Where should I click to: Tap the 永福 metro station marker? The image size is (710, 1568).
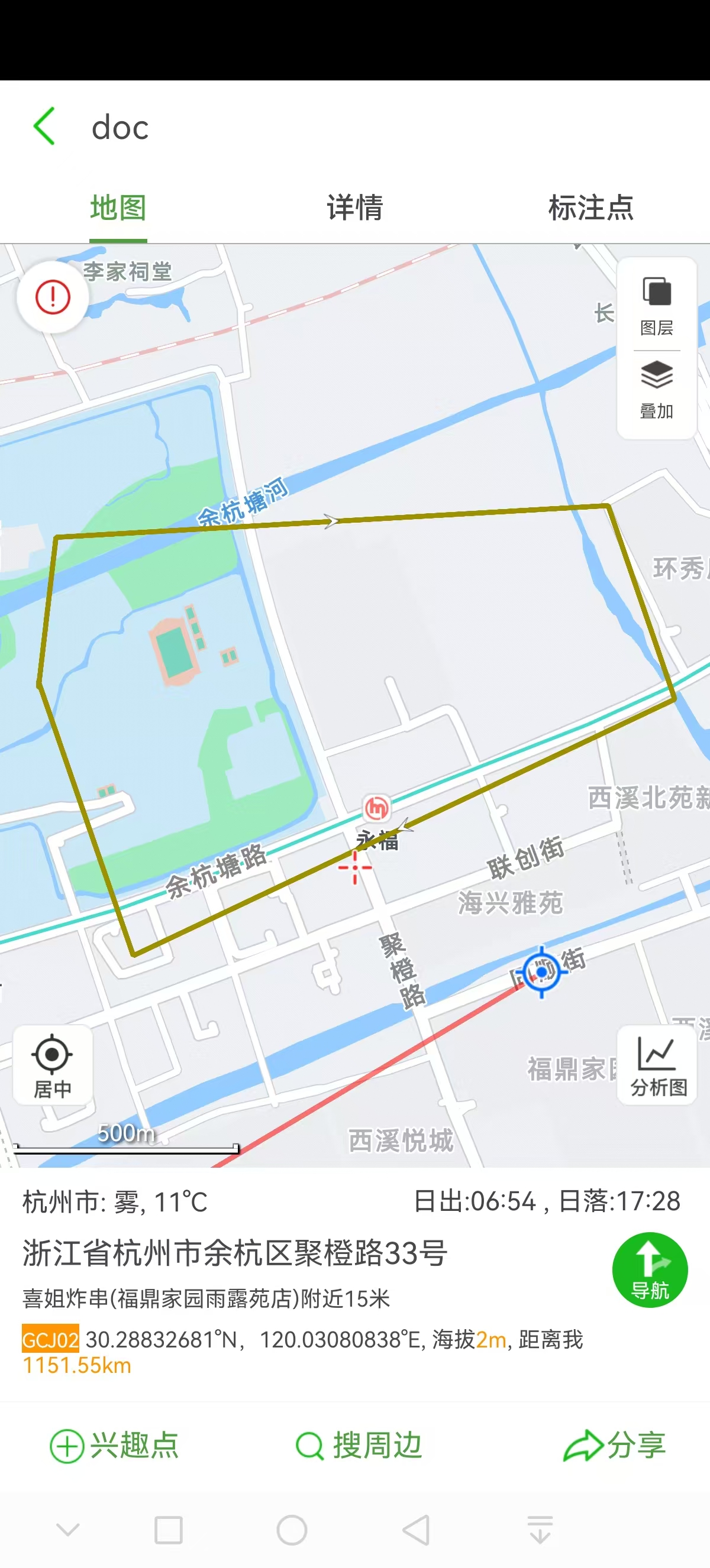pos(376,808)
